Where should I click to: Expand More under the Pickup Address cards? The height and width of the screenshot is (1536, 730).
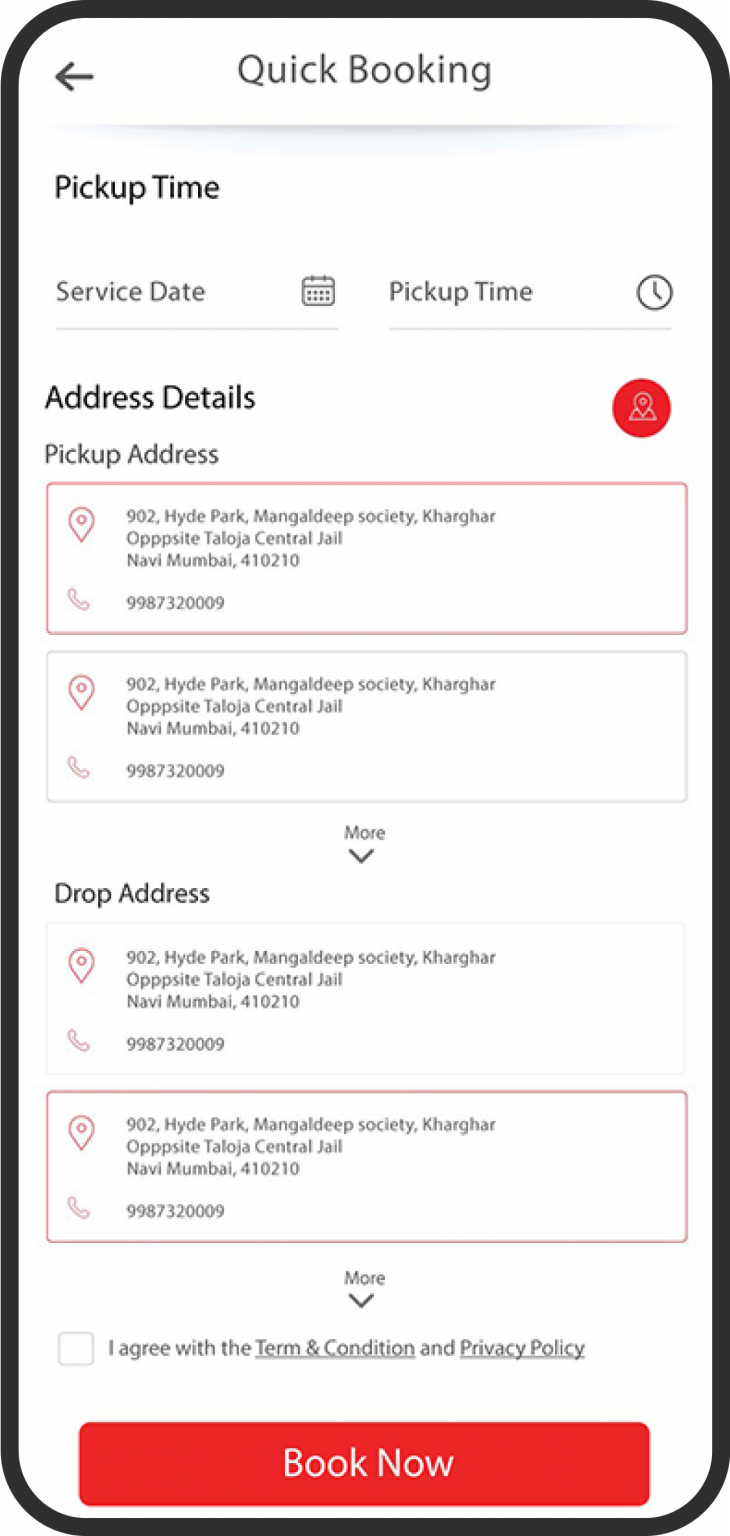[363, 844]
